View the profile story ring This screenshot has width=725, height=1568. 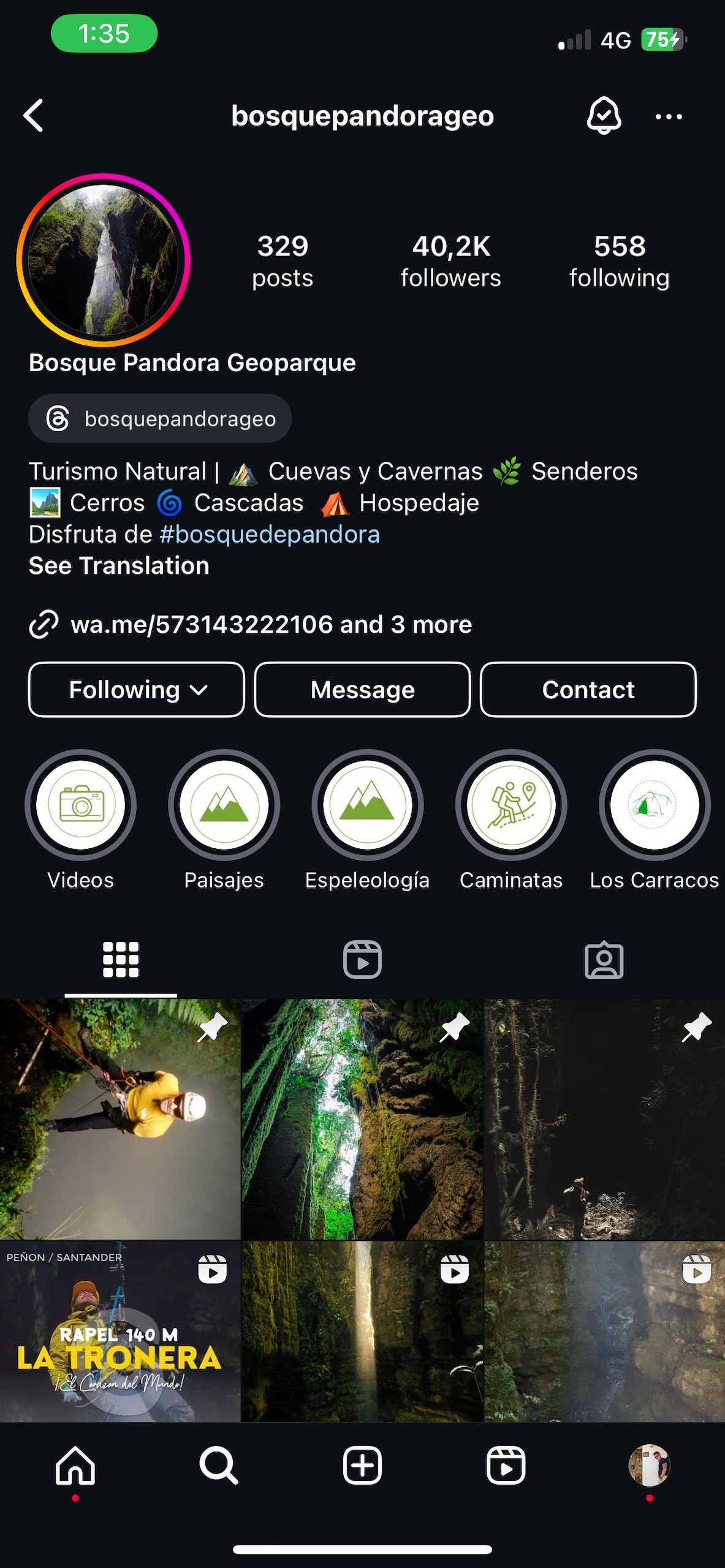104,260
